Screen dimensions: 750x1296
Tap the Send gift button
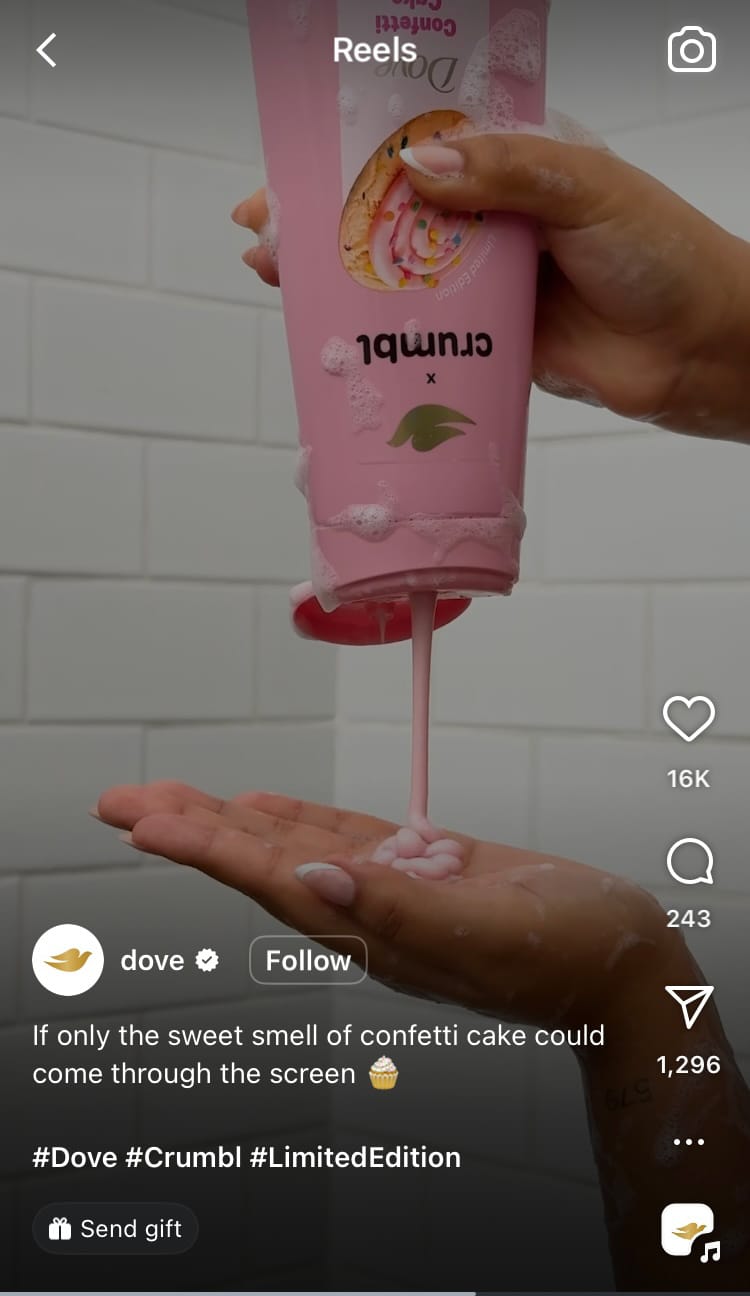[115, 1228]
